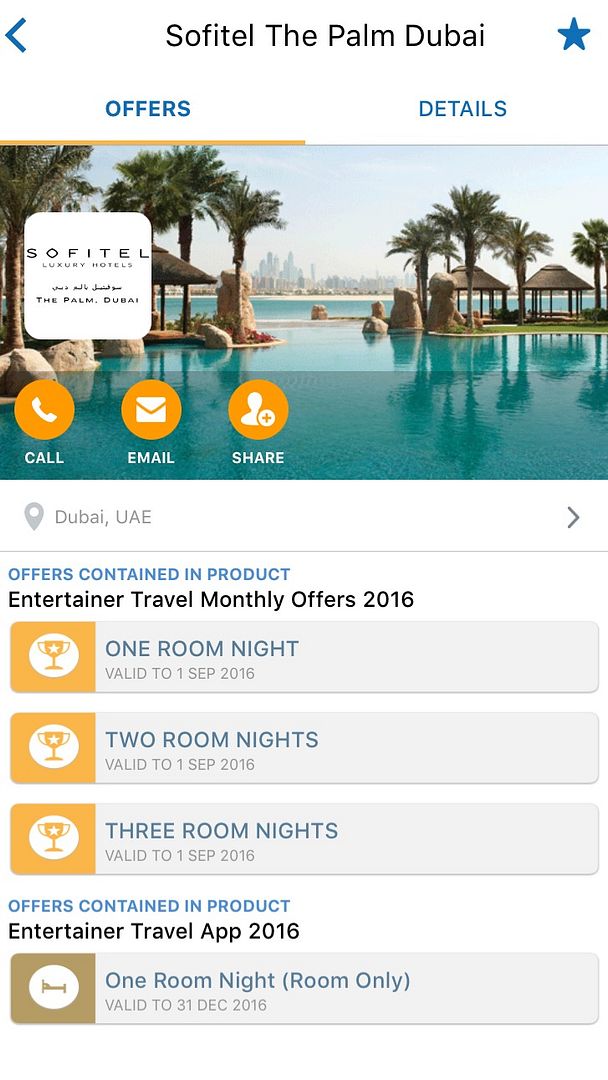Screen dimensions: 608x1080
Task: Switch to the Details tab
Action: 462,109
